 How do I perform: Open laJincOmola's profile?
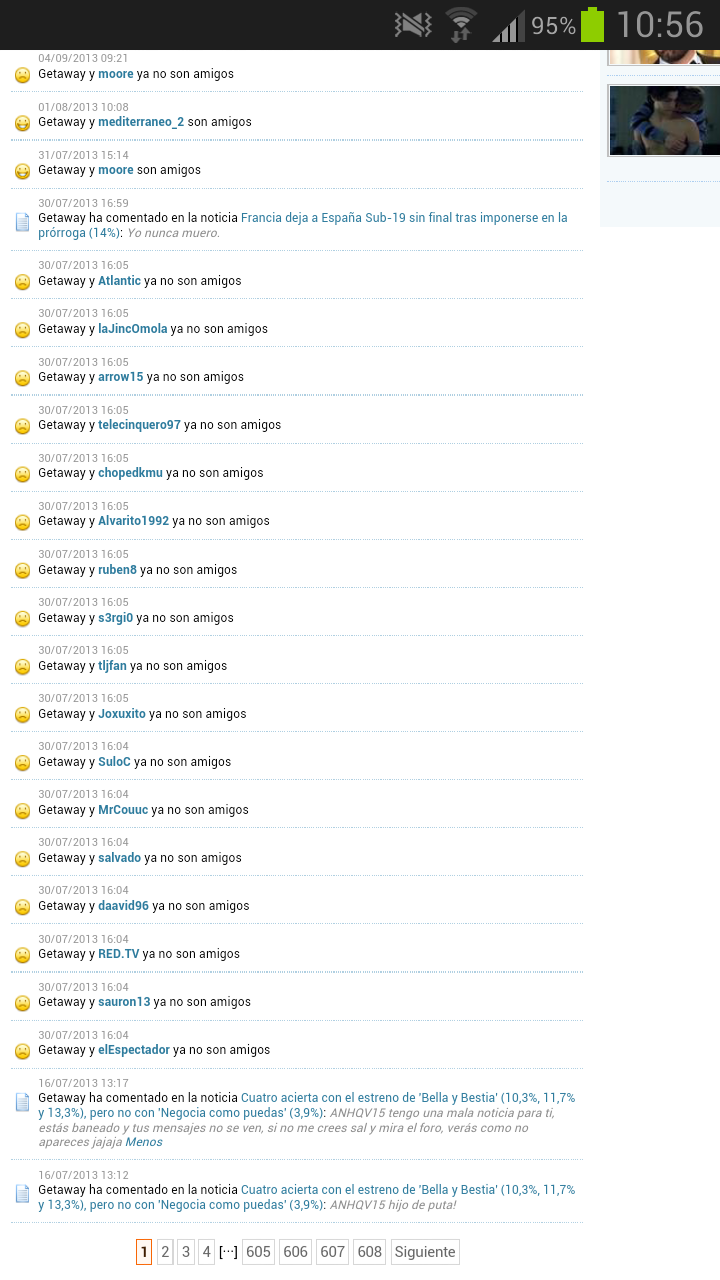132,329
